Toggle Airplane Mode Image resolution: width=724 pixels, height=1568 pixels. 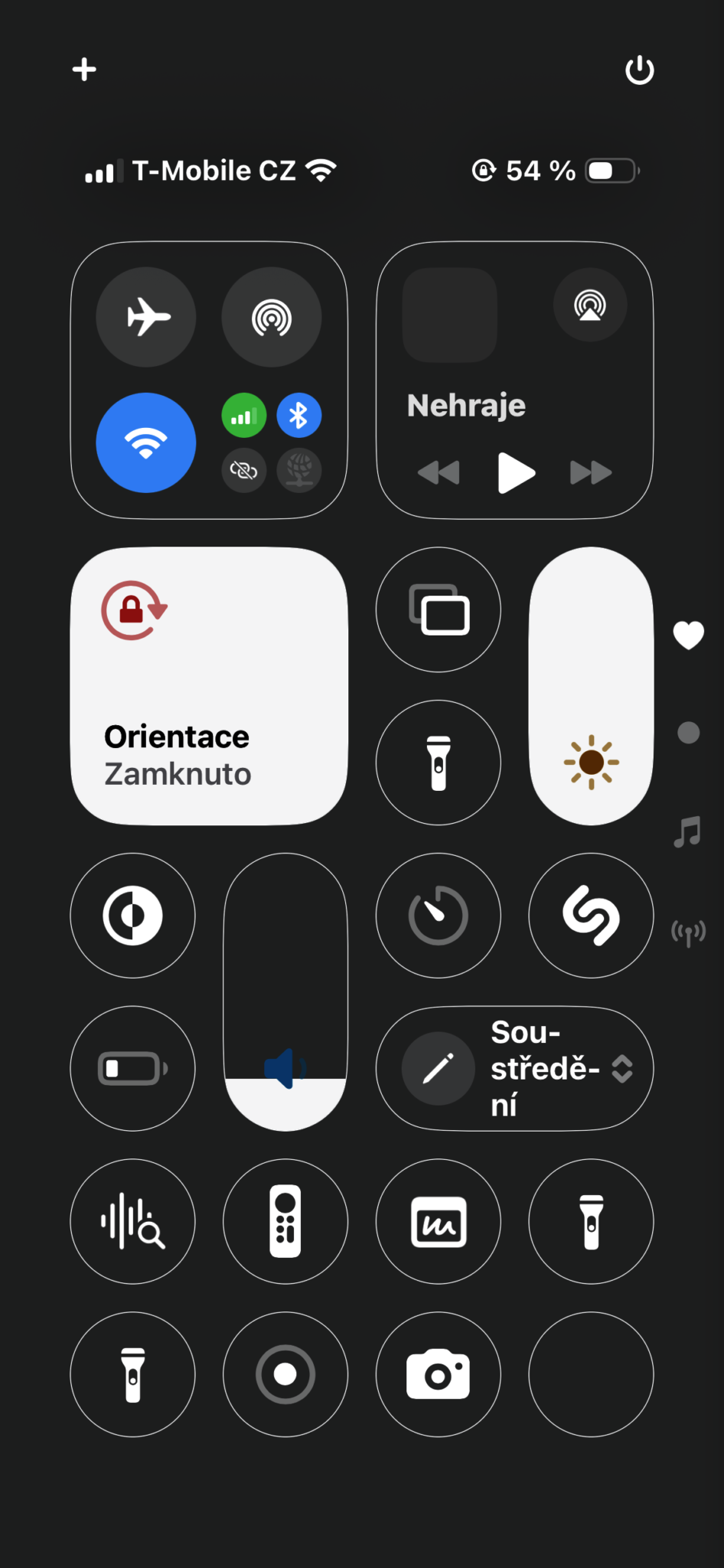point(145,317)
